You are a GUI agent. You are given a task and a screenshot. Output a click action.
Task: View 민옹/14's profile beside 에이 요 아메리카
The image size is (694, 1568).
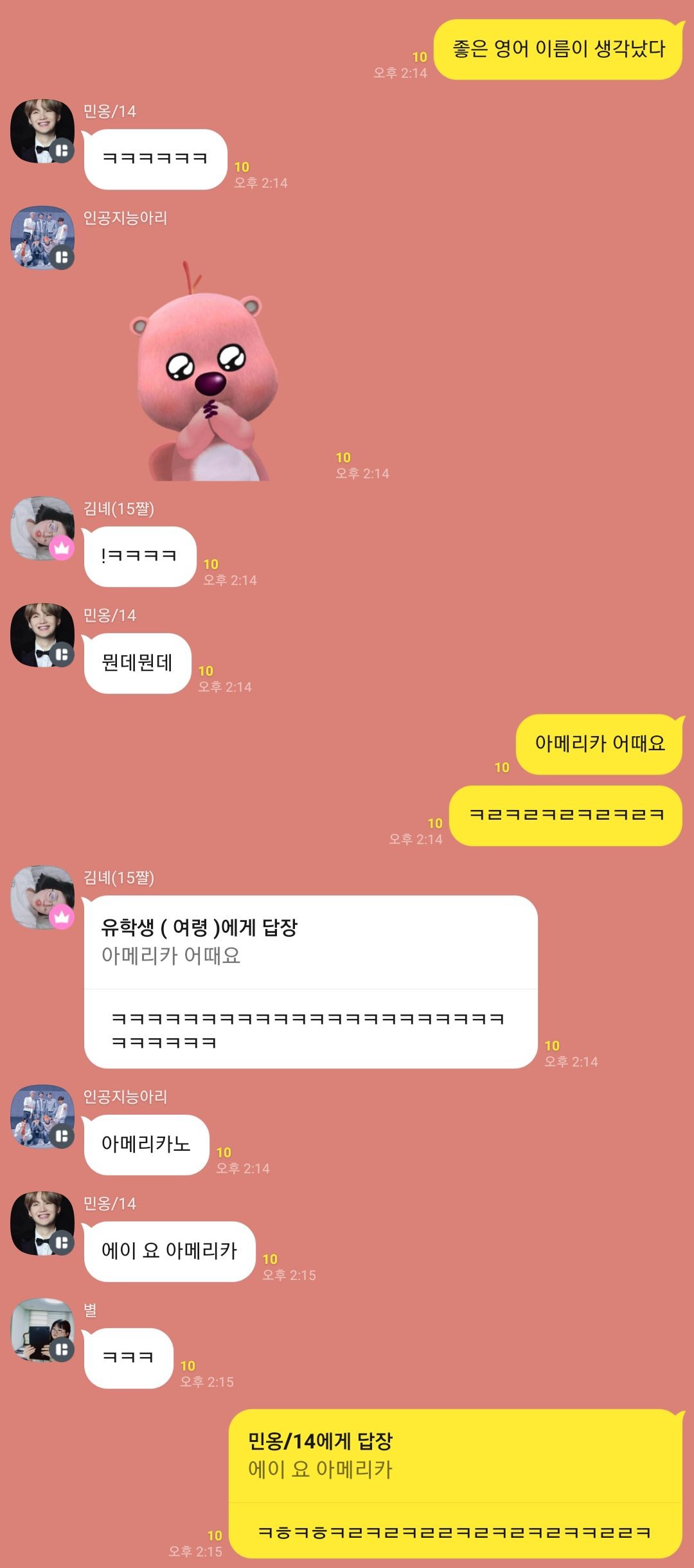click(42, 1223)
